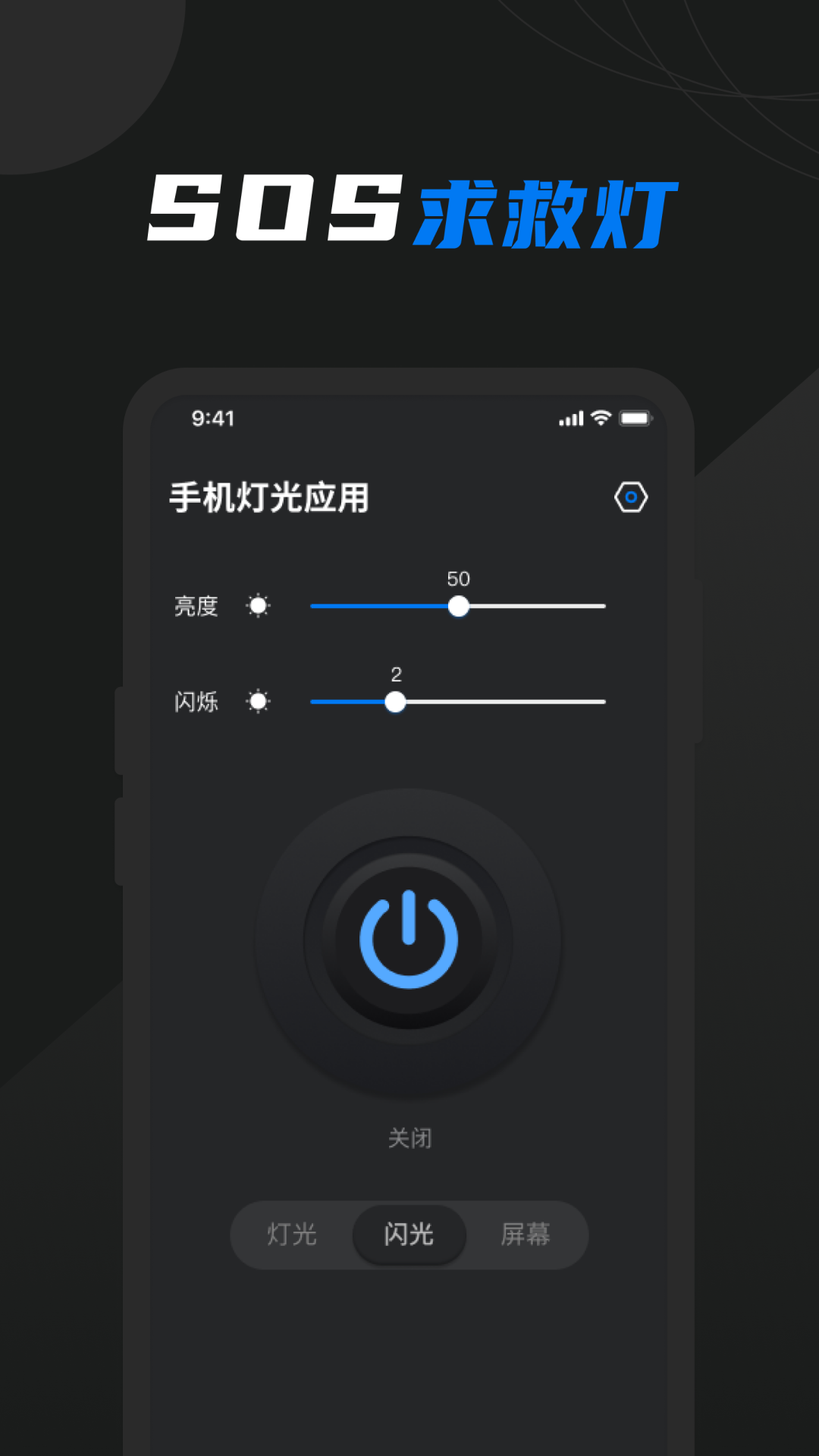The image size is (819, 1456).
Task: Click the 关闭 label below power button
Action: 409,1137
